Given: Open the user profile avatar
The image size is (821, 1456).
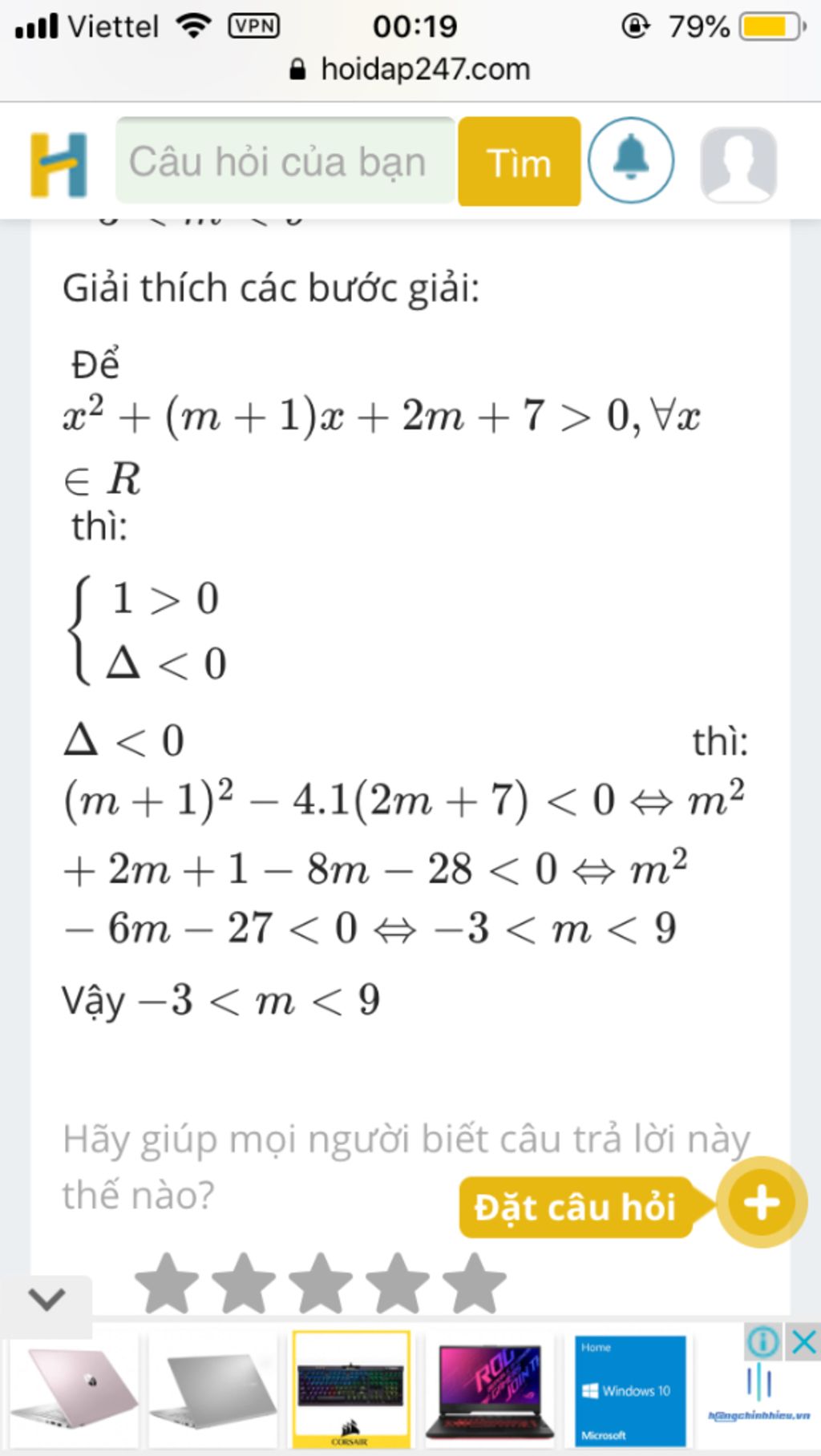Looking at the screenshot, I should pyautogui.click(x=738, y=163).
